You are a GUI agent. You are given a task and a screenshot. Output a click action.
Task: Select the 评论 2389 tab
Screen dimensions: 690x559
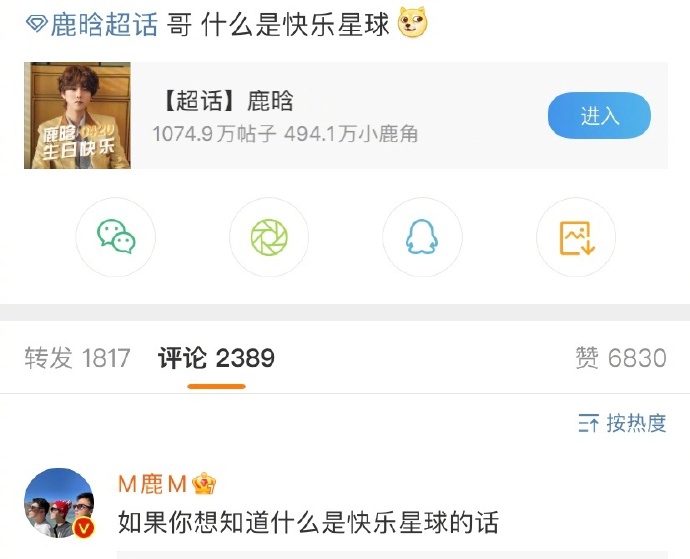[x=216, y=358]
